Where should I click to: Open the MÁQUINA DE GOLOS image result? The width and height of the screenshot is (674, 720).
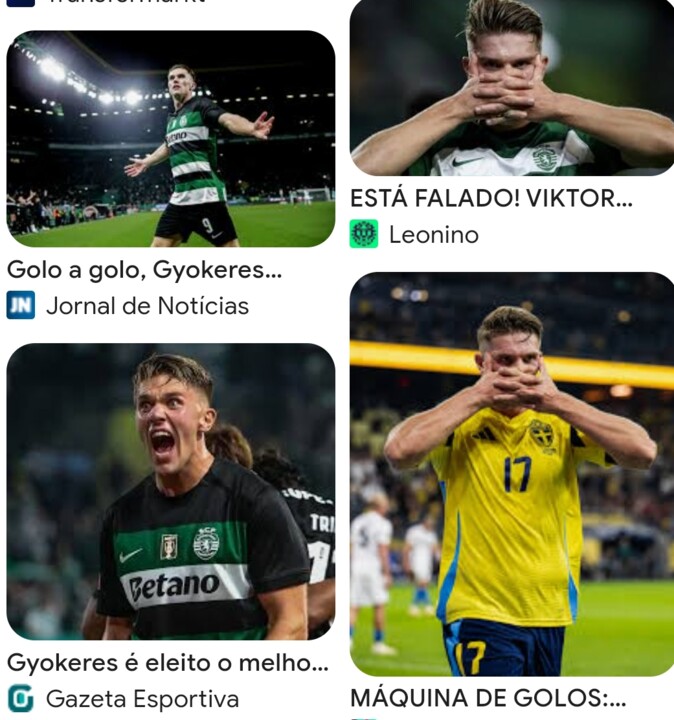pyautogui.click(x=511, y=475)
